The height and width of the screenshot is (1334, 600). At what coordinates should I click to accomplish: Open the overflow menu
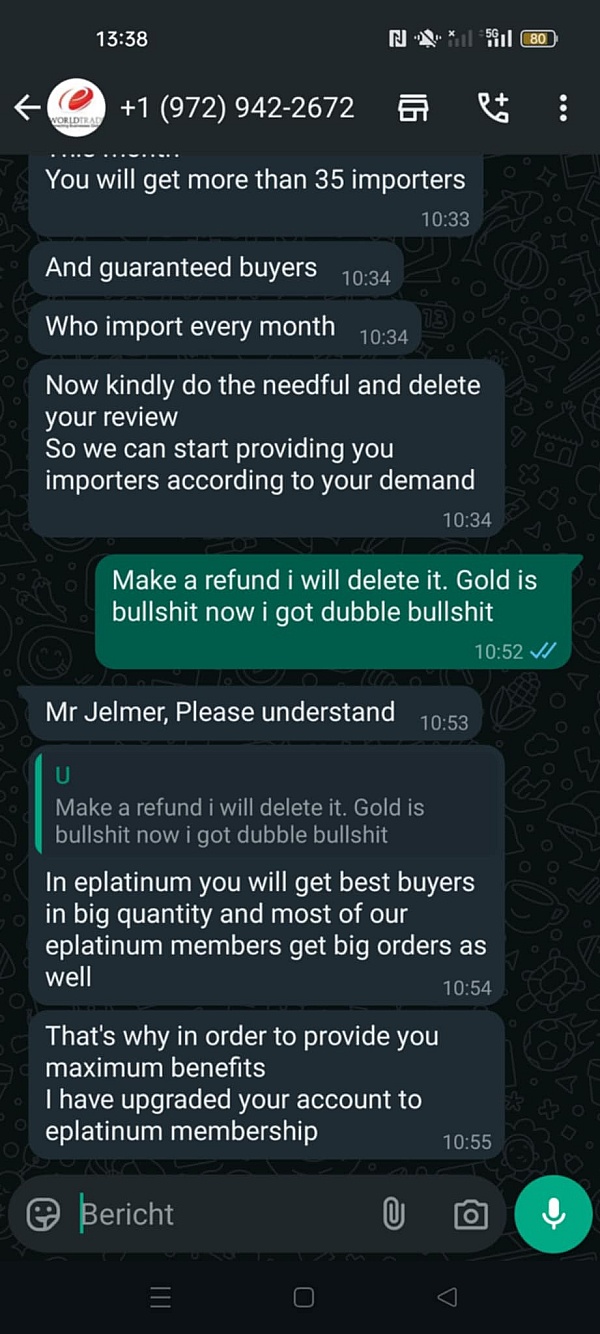click(563, 107)
